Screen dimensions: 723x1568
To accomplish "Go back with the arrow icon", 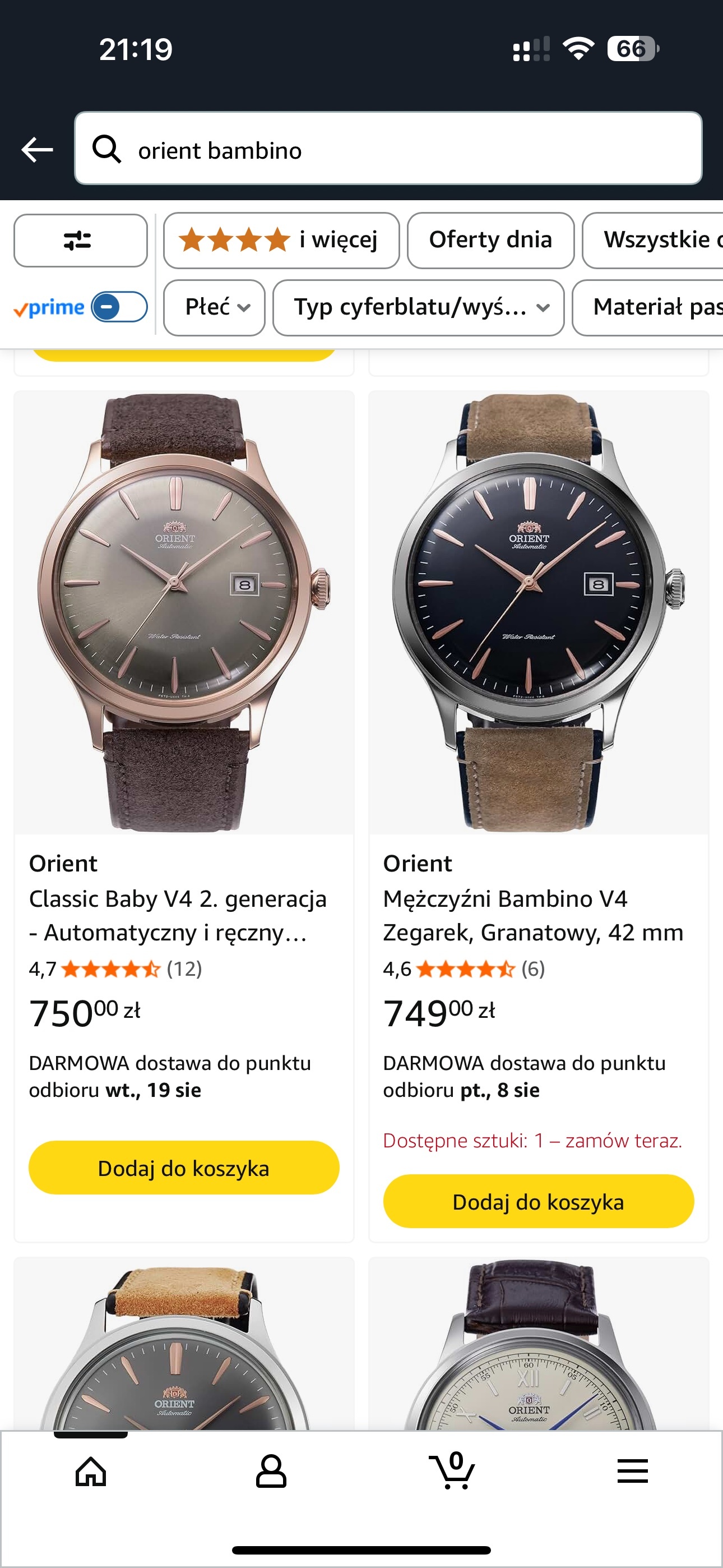I will tap(37, 149).
